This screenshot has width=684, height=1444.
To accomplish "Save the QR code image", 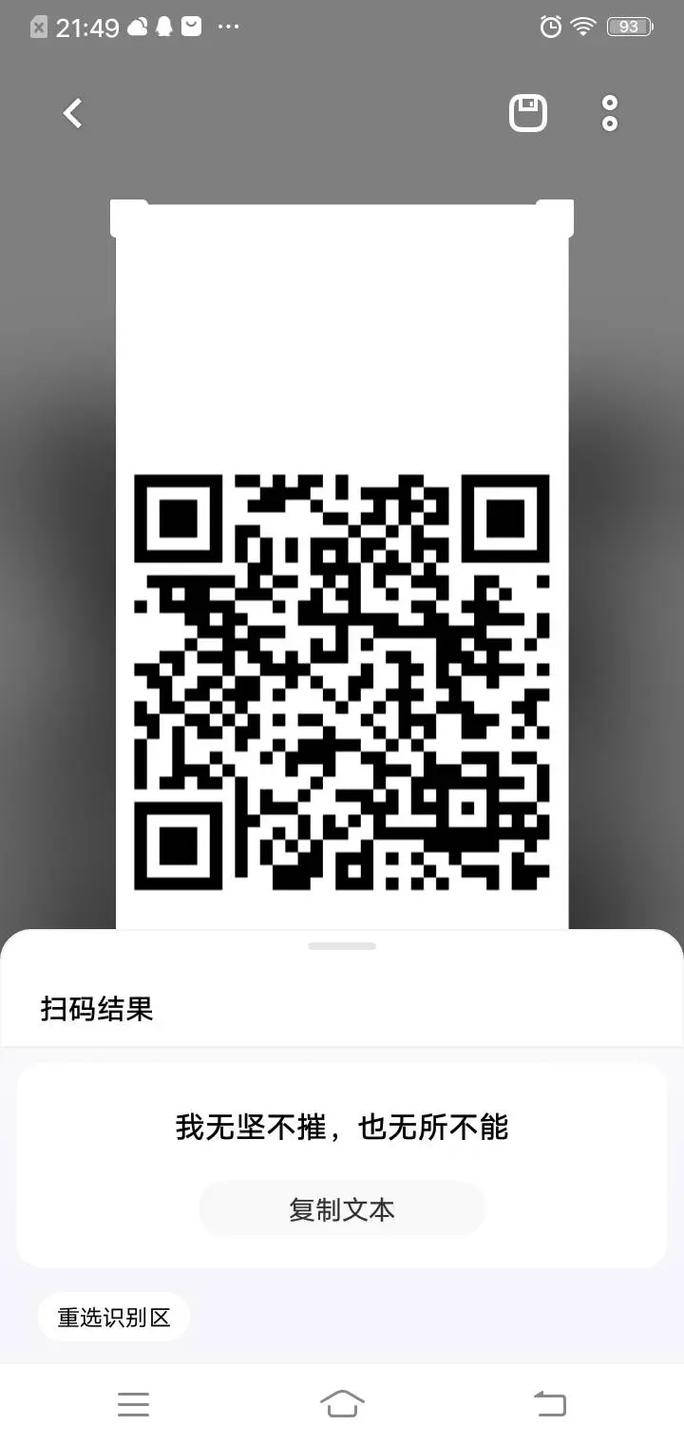I will point(528,114).
